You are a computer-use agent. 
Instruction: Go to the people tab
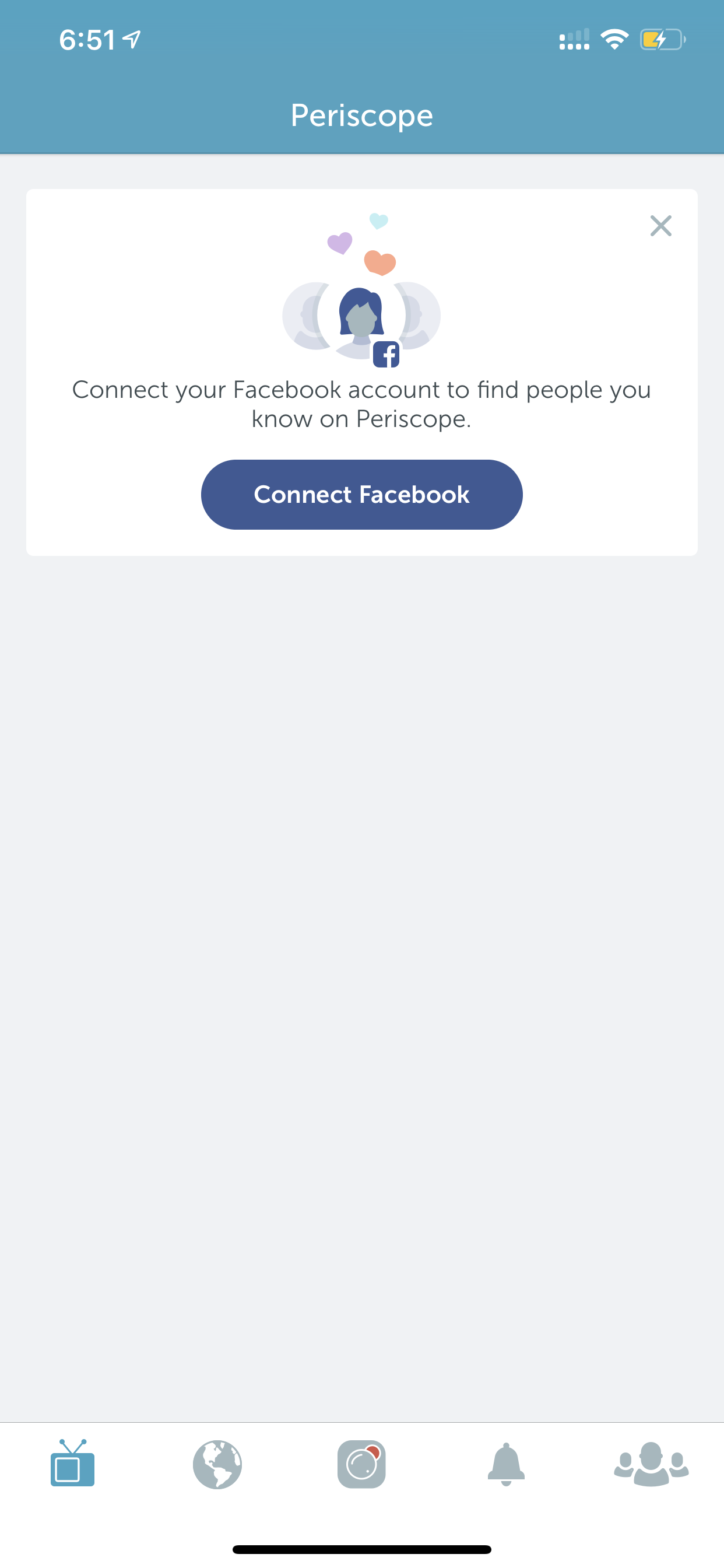click(651, 1465)
